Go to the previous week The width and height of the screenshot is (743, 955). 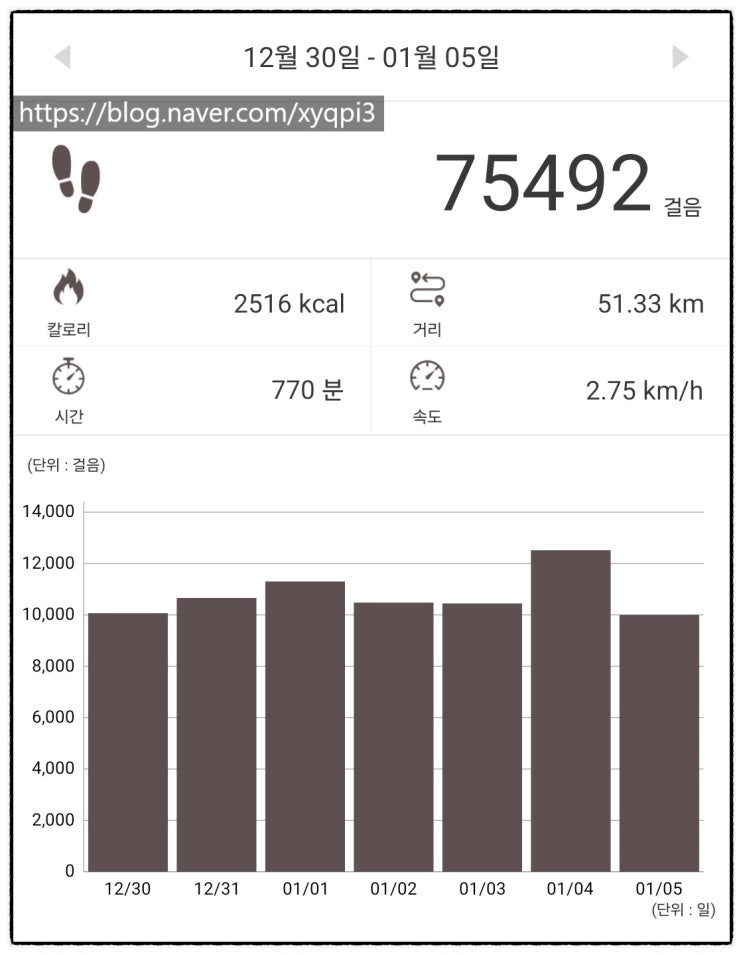pos(63,57)
